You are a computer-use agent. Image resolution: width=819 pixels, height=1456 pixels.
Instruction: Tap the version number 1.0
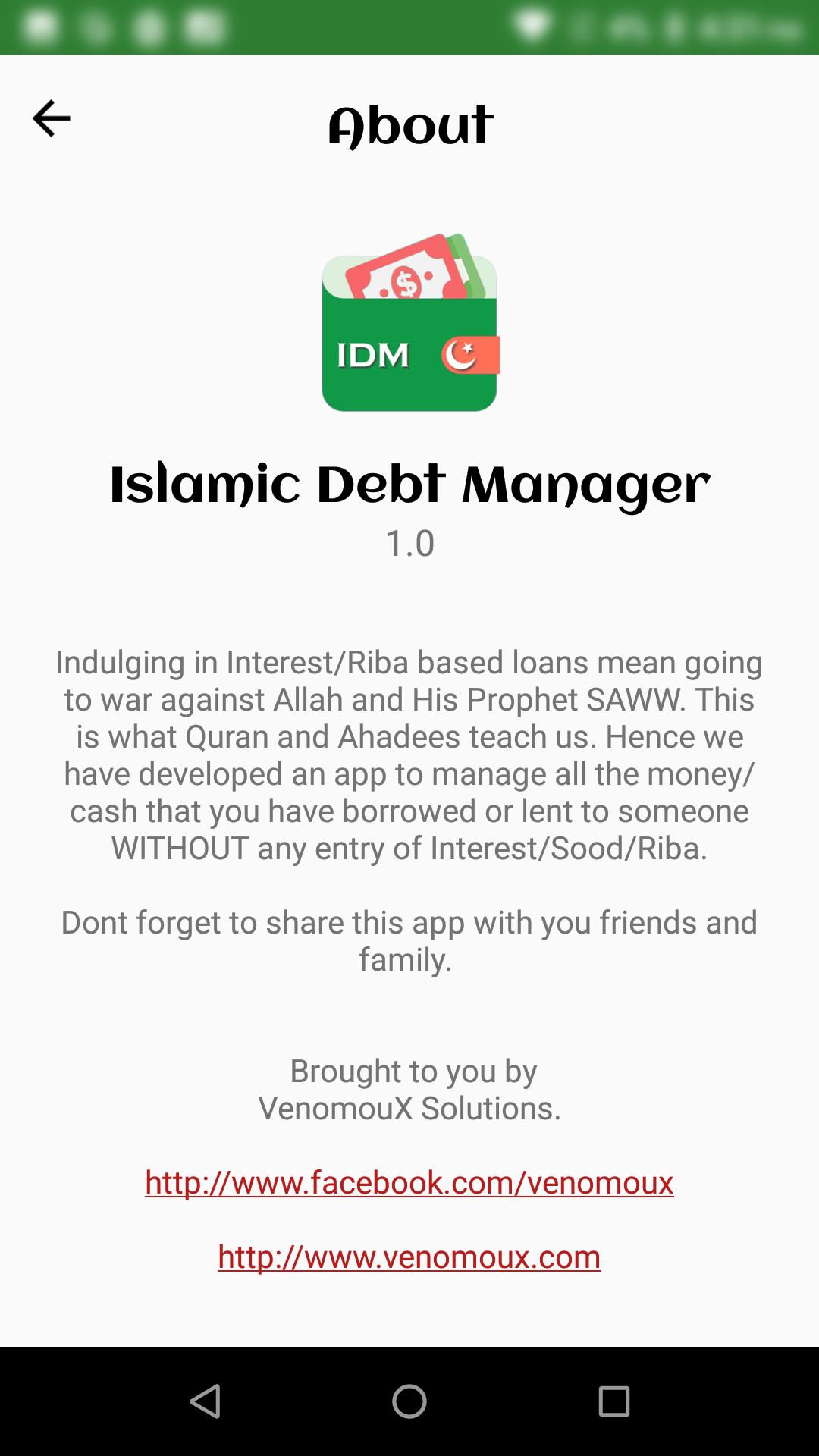tap(409, 542)
